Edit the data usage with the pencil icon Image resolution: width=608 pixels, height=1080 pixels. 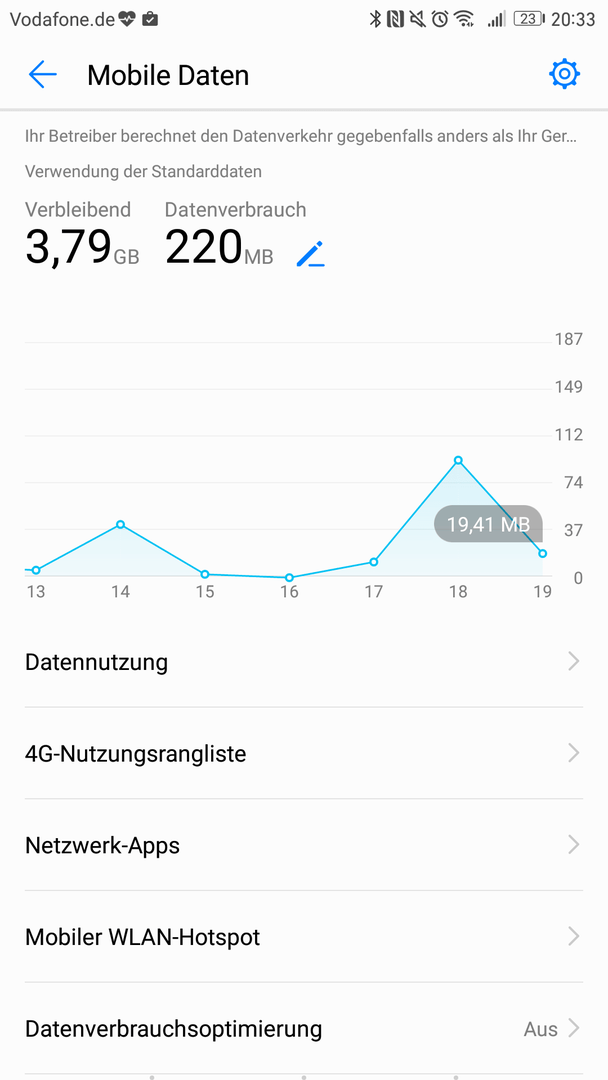311,254
